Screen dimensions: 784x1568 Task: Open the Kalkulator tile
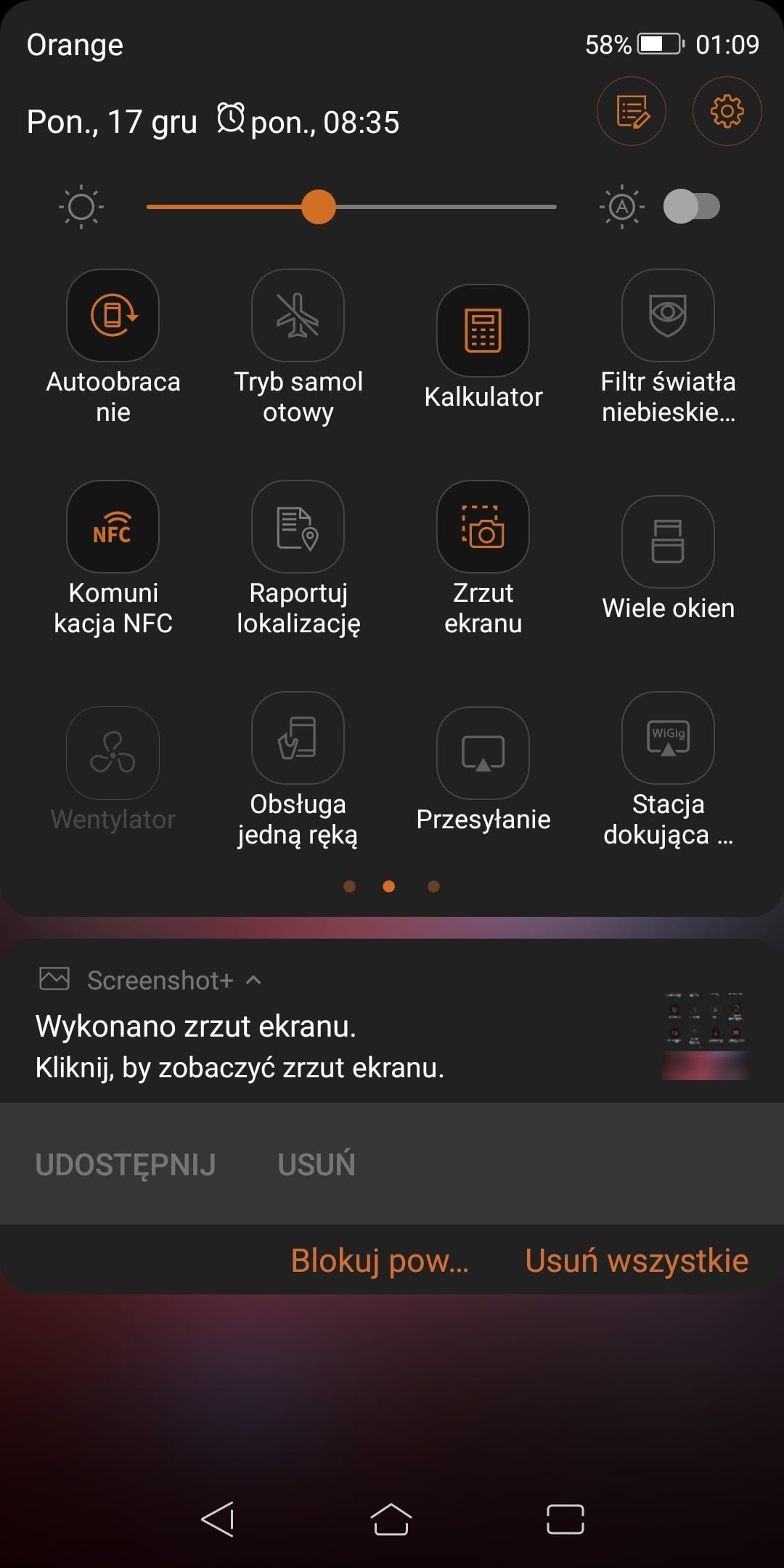pos(483,330)
